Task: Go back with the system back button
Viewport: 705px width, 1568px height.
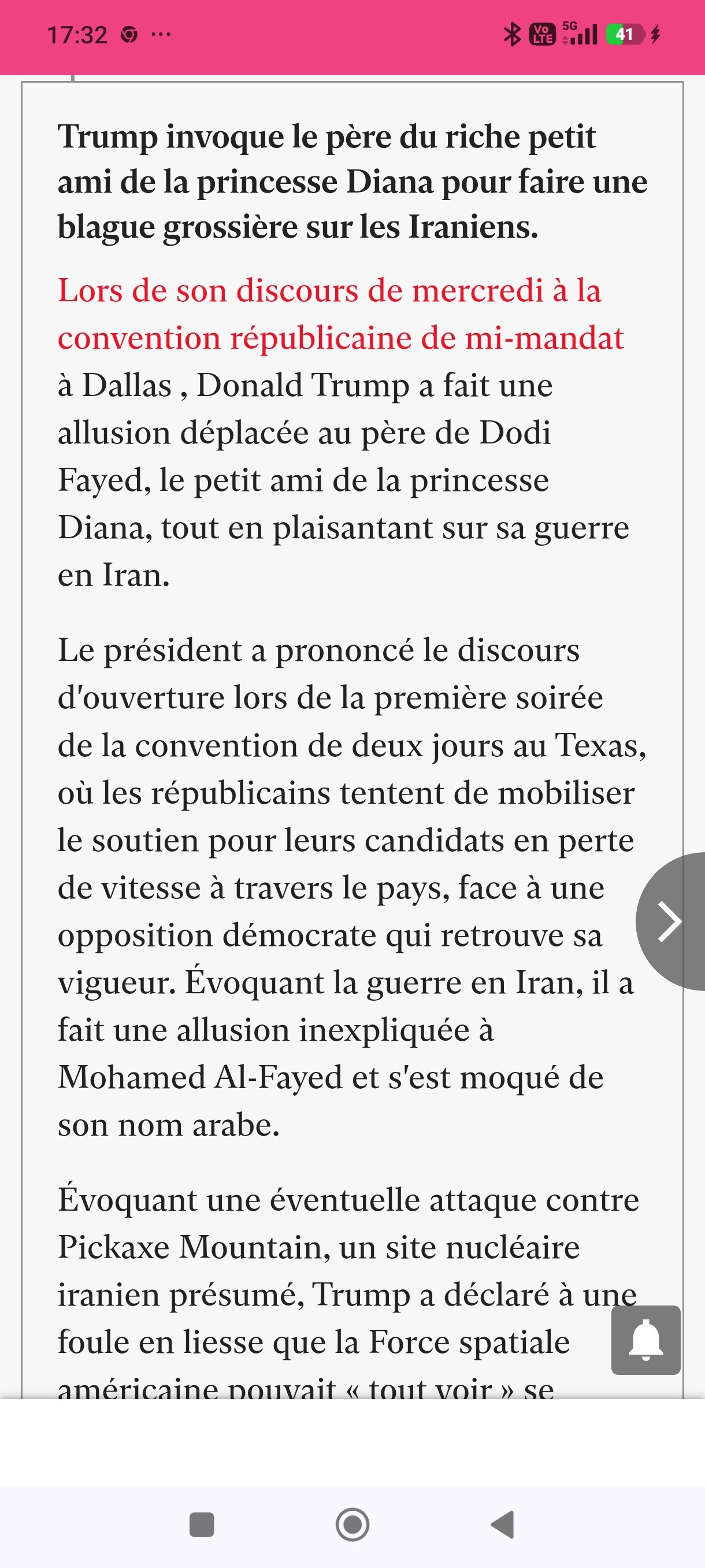Action: [x=503, y=1524]
